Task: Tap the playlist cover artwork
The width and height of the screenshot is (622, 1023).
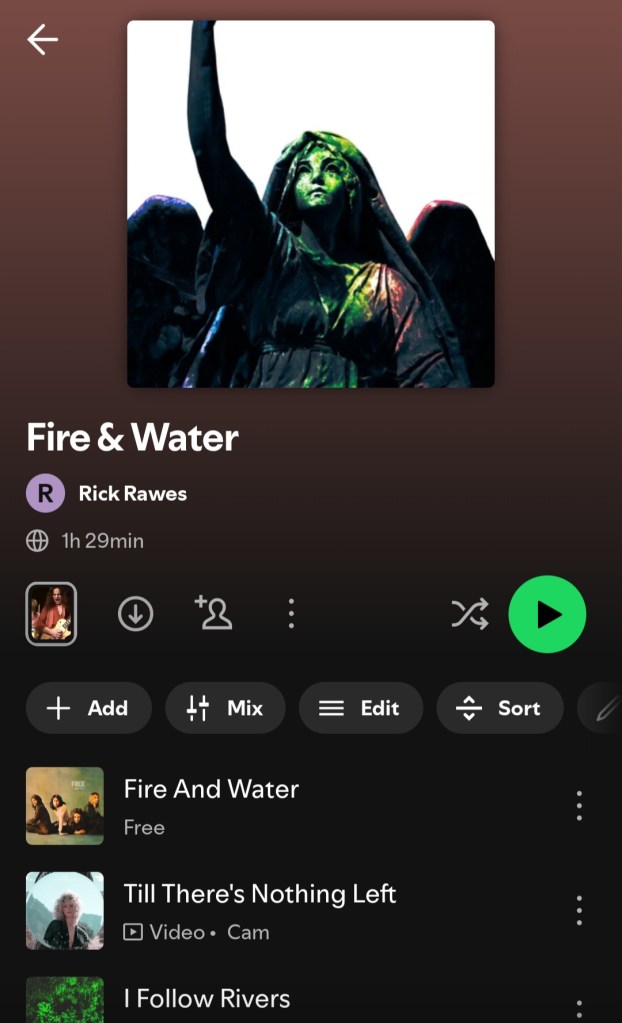Action: [311, 204]
